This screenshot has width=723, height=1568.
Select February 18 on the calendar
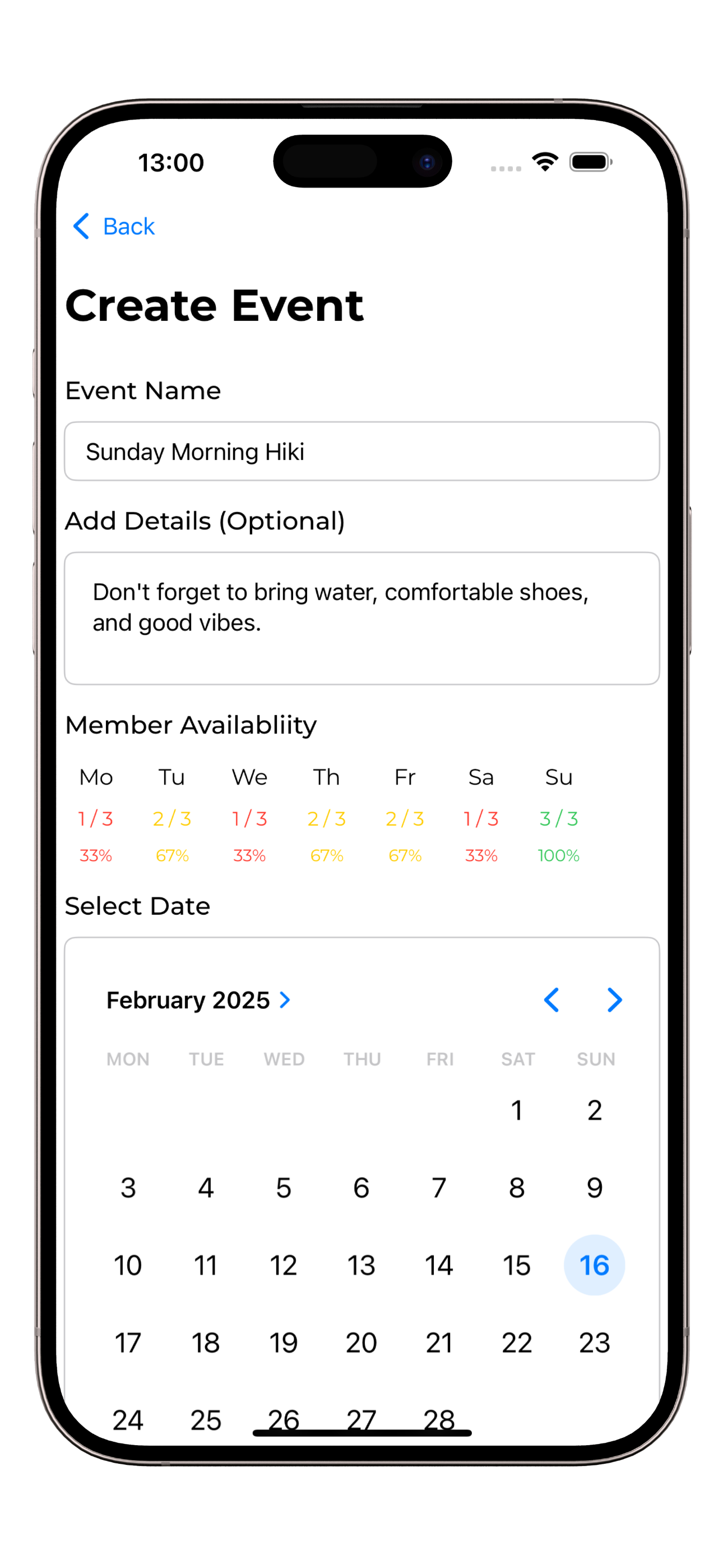tap(206, 1343)
